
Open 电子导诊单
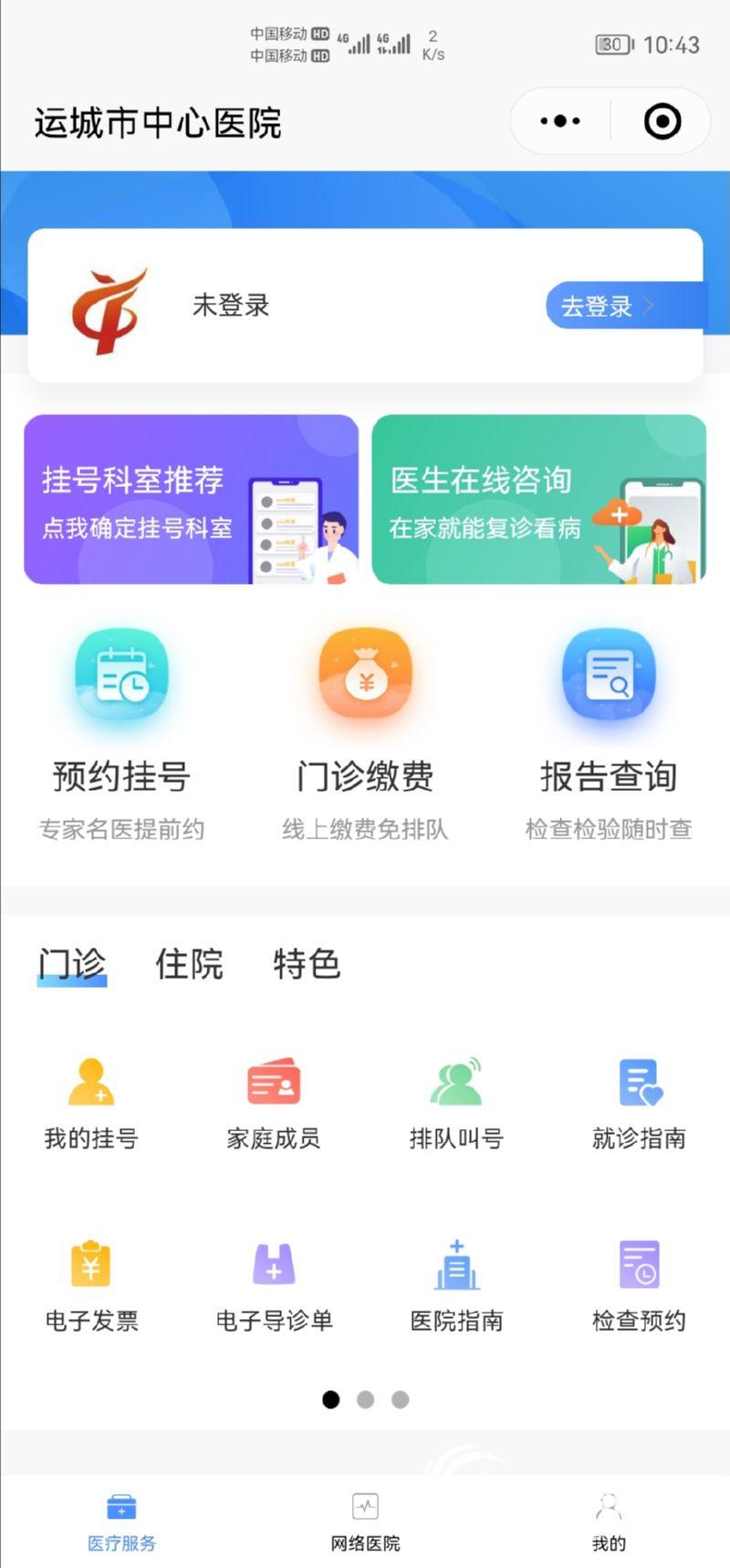(274, 1284)
